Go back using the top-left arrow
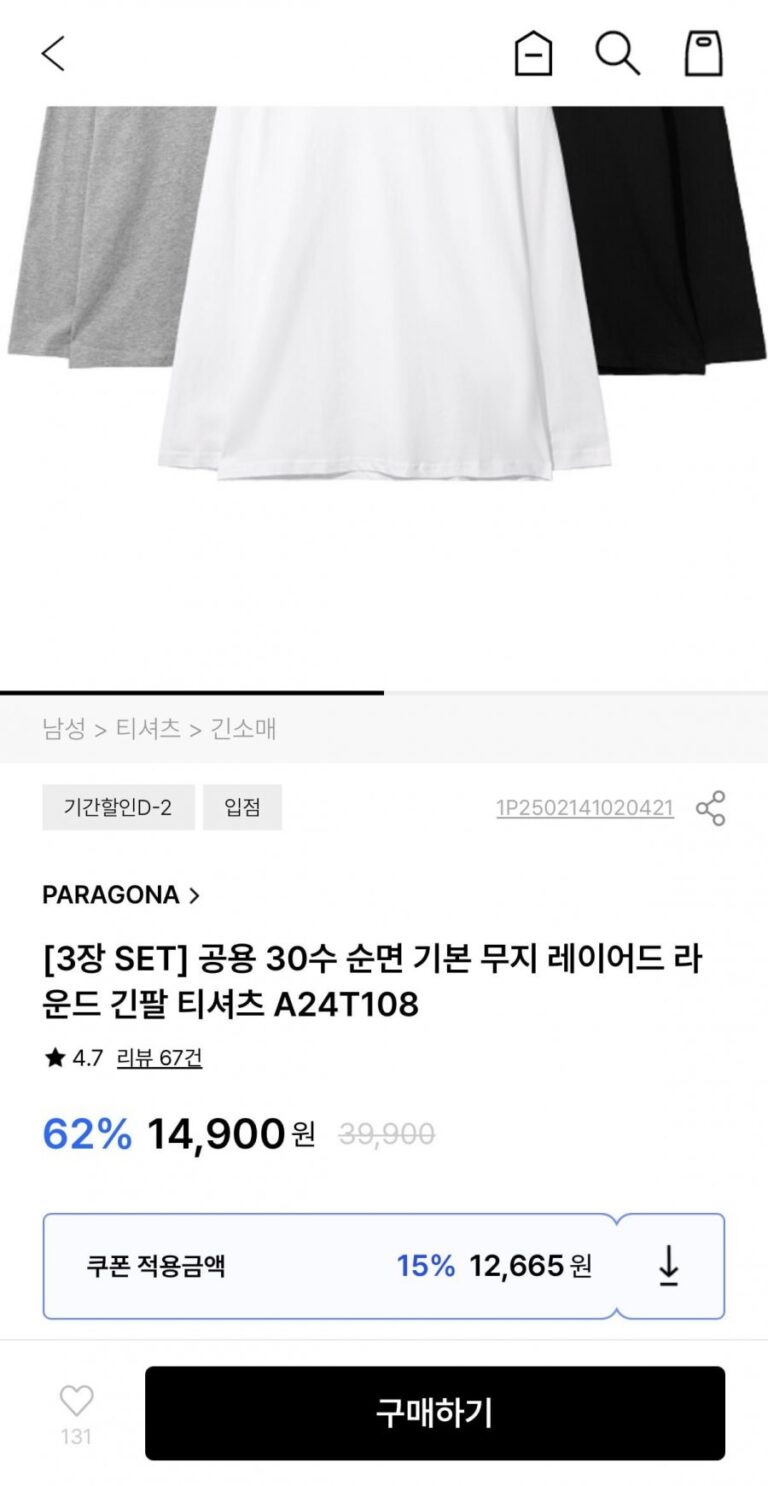 tap(53, 53)
